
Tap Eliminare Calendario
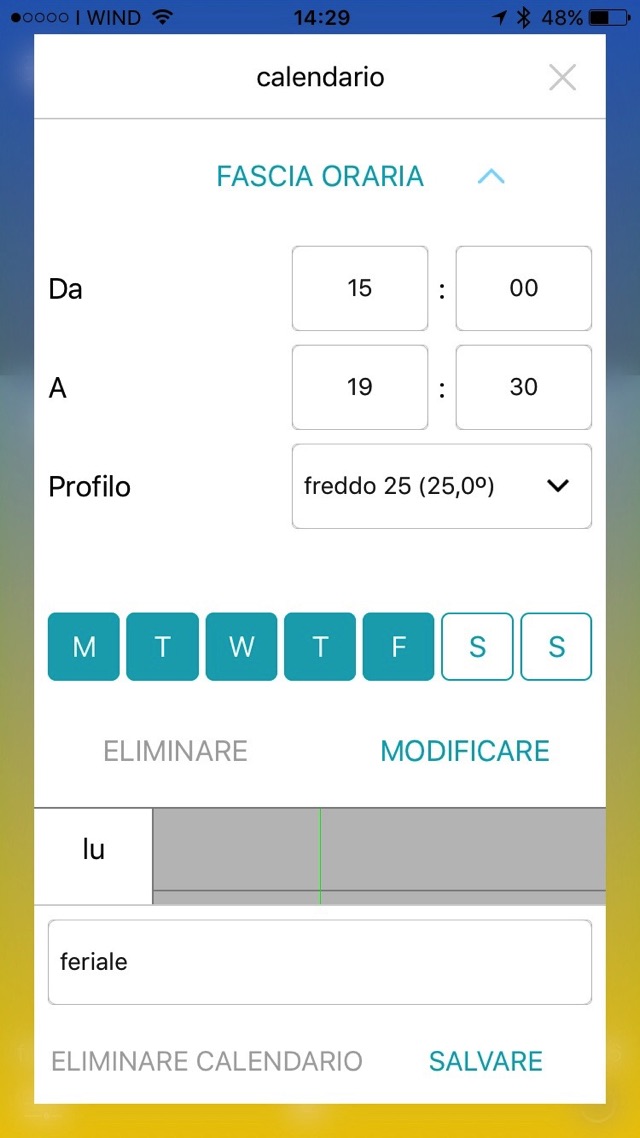coord(207,1061)
